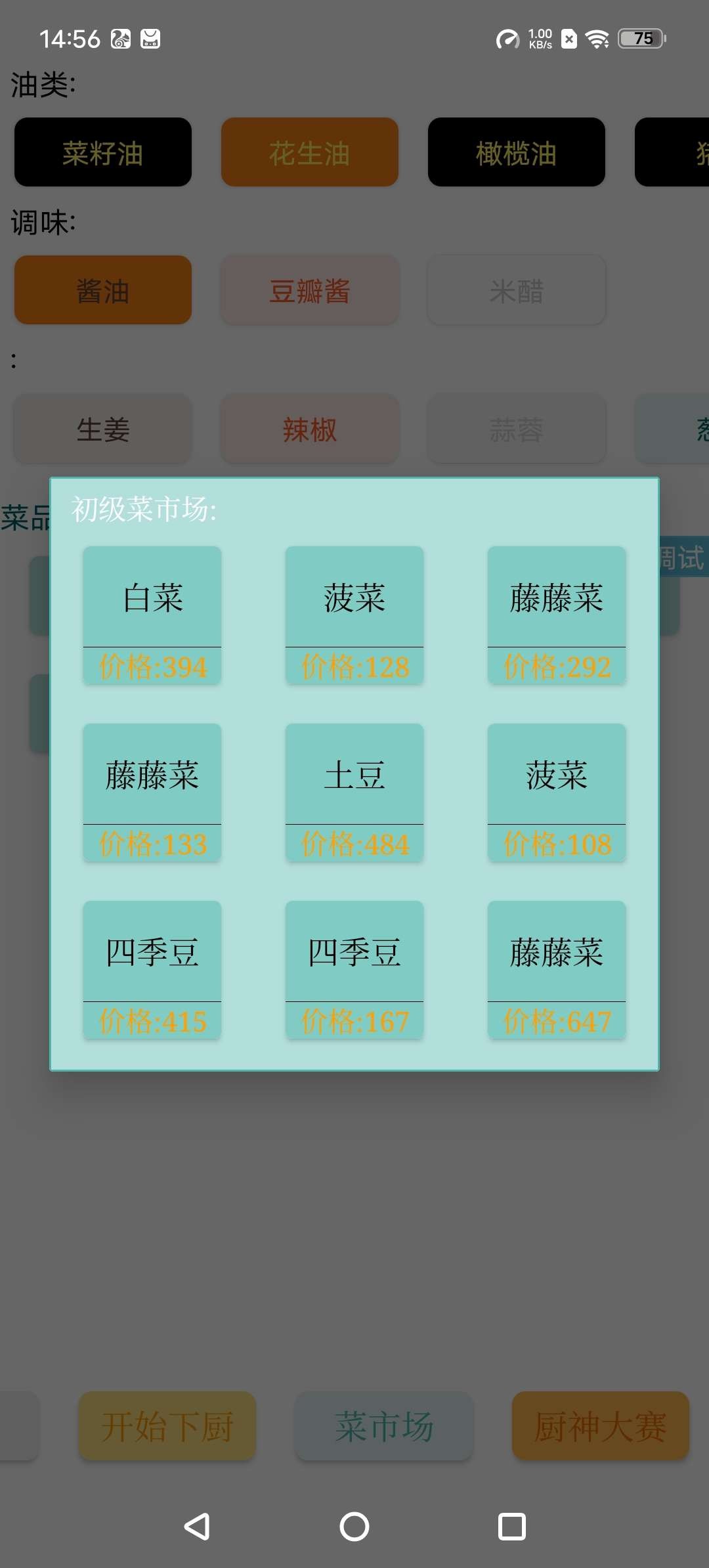Pick the 藤藤菜 priced at 133
Image resolution: width=709 pixels, height=1568 pixels.
[x=152, y=793]
